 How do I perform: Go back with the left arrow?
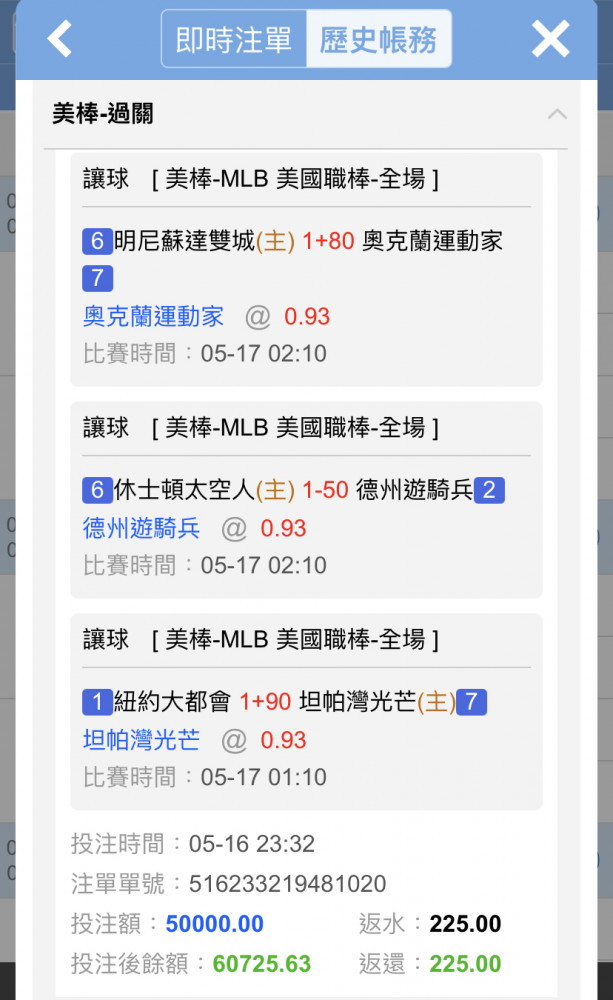click(x=59, y=39)
